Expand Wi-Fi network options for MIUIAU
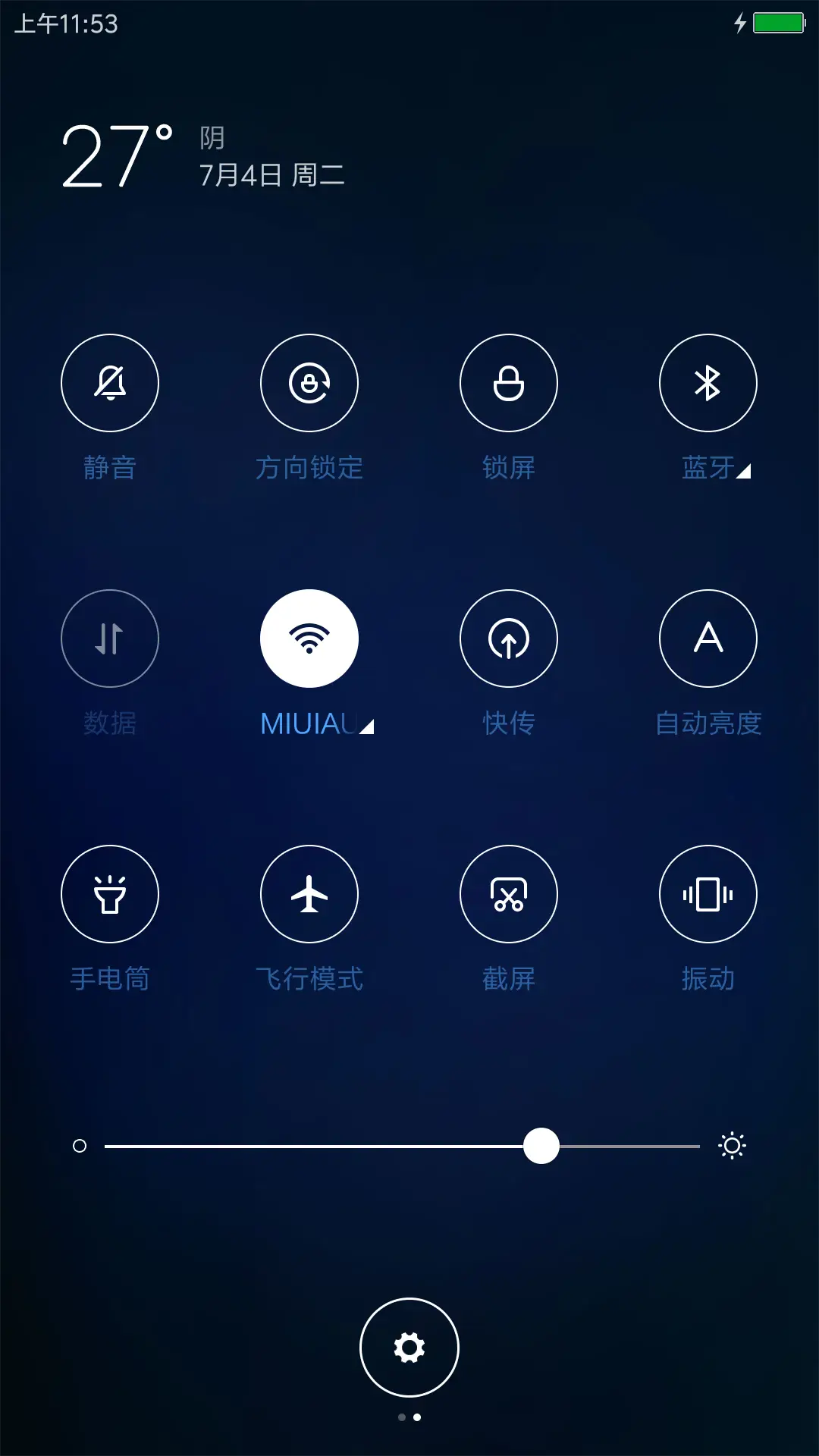 [366, 726]
